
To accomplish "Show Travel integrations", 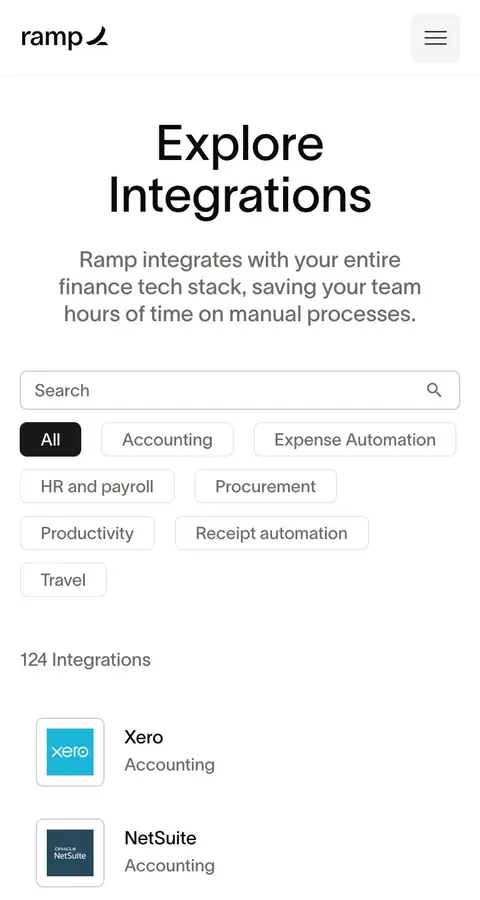I will [63, 580].
